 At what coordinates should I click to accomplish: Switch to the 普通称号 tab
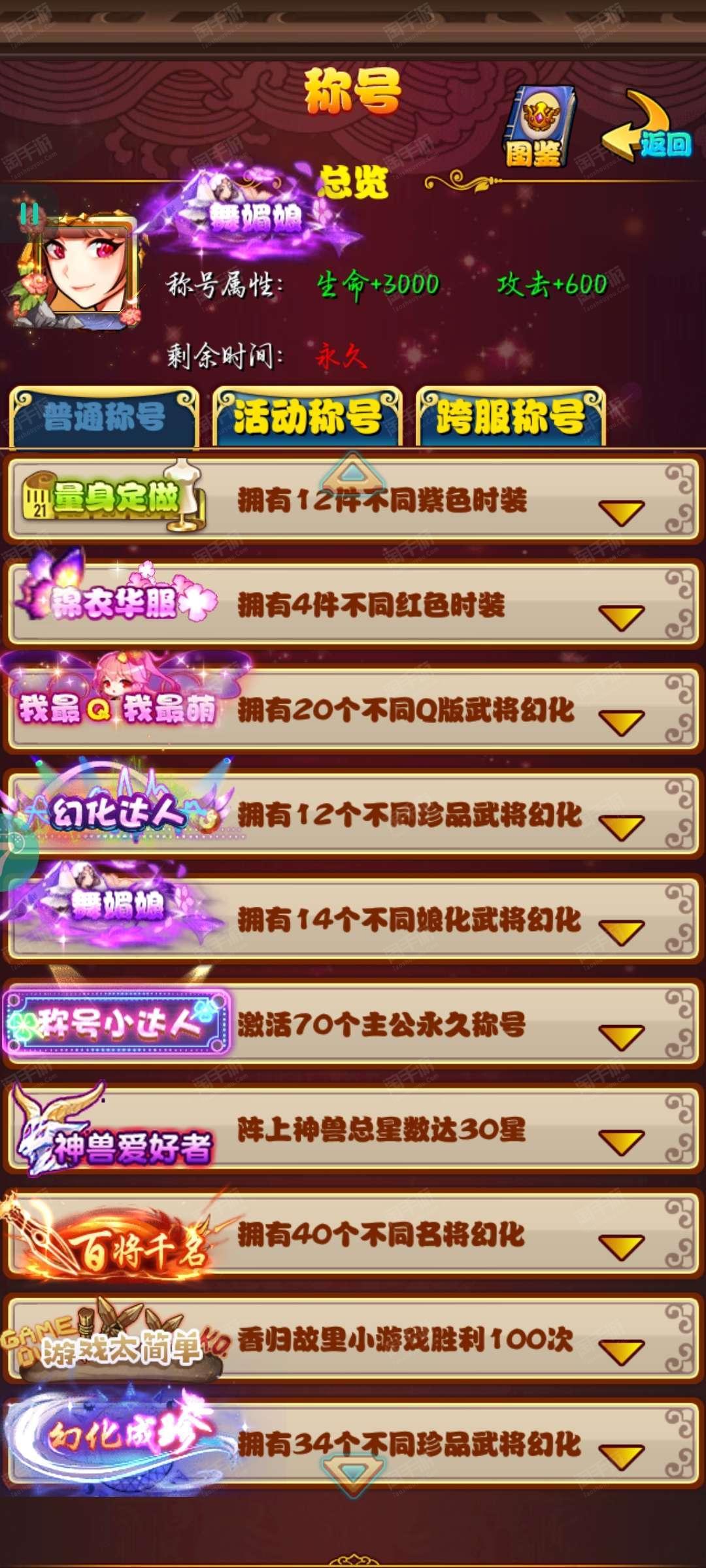click(105, 417)
